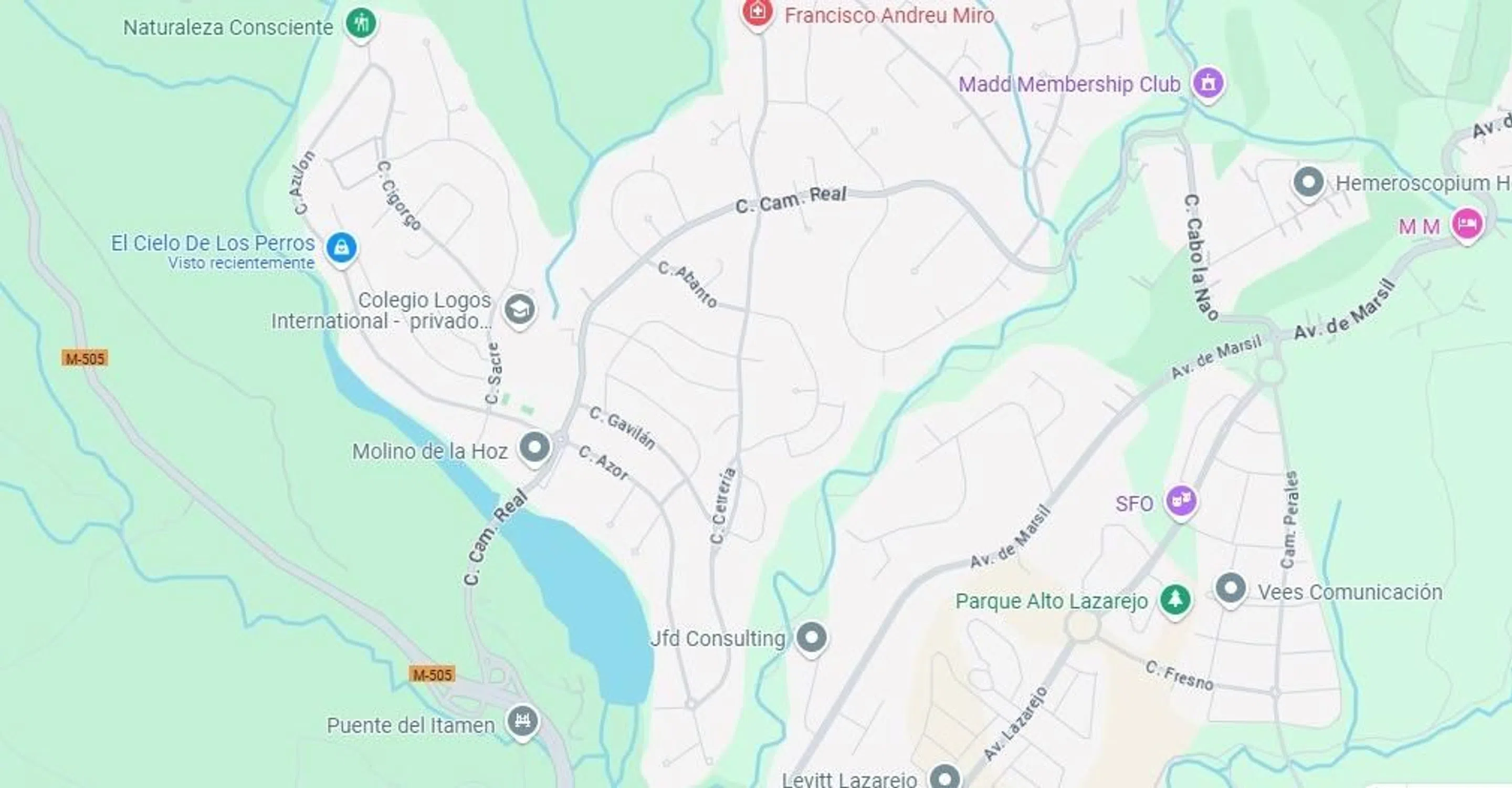Screen dimensions: 1512x788
Task: Open the Colegio Logos International school marker
Action: tap(519, 309)
